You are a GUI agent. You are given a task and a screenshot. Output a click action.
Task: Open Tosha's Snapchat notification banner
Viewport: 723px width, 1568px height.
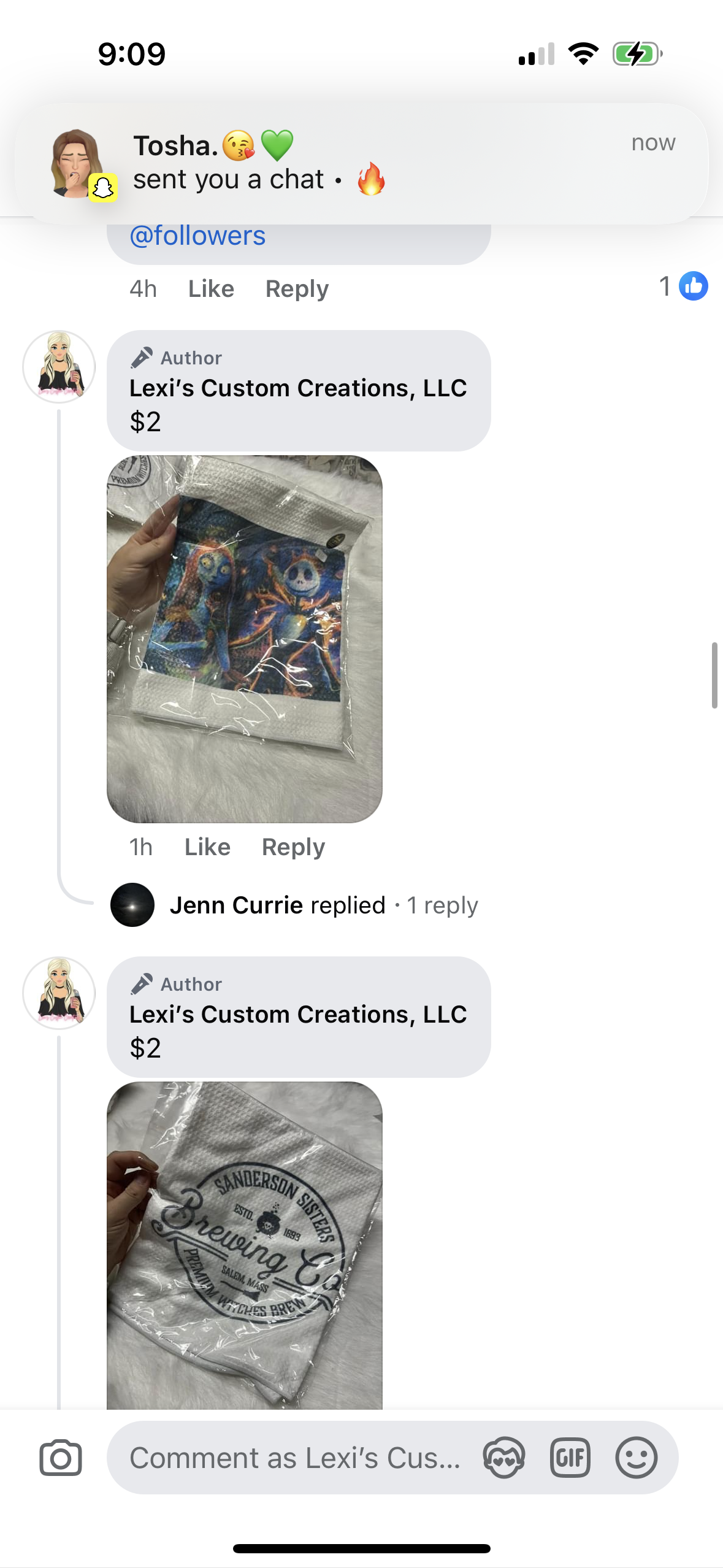click(361, 163)
